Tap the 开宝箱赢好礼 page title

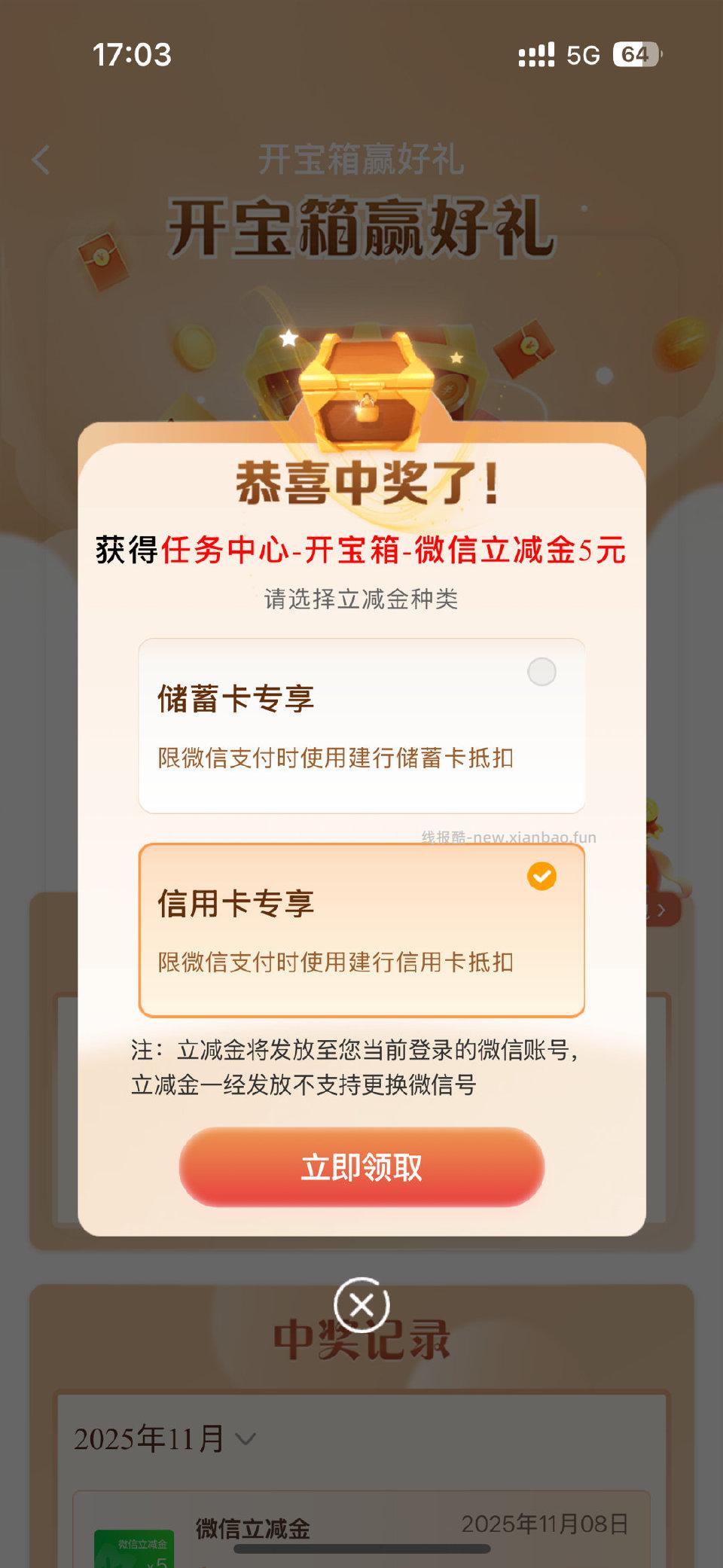(362, 158)
